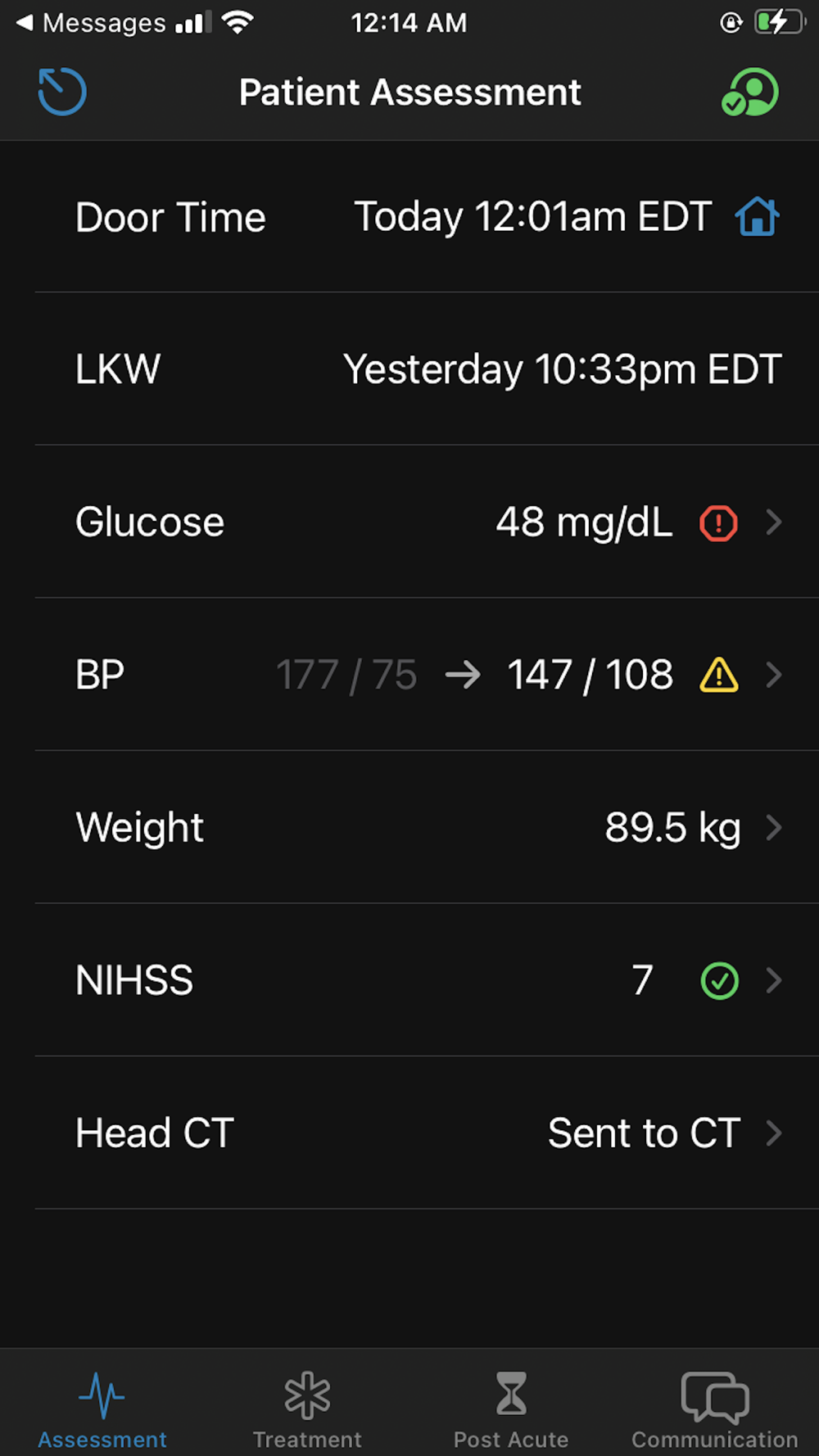Stay on the Assessment tab
This screenshot has width=819, height=1456.
pos(102,1410)
